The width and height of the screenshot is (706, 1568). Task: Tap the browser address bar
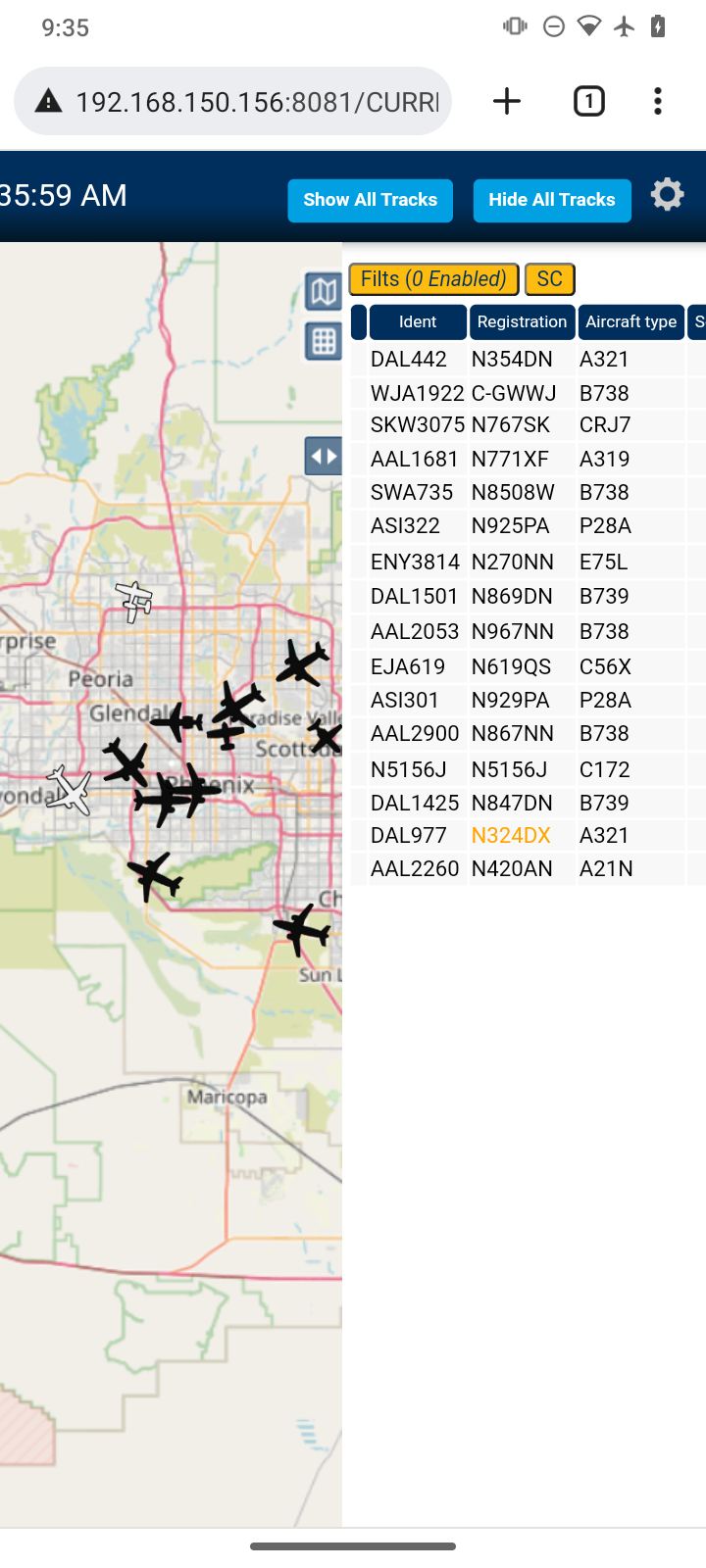(x=233, y=101)
